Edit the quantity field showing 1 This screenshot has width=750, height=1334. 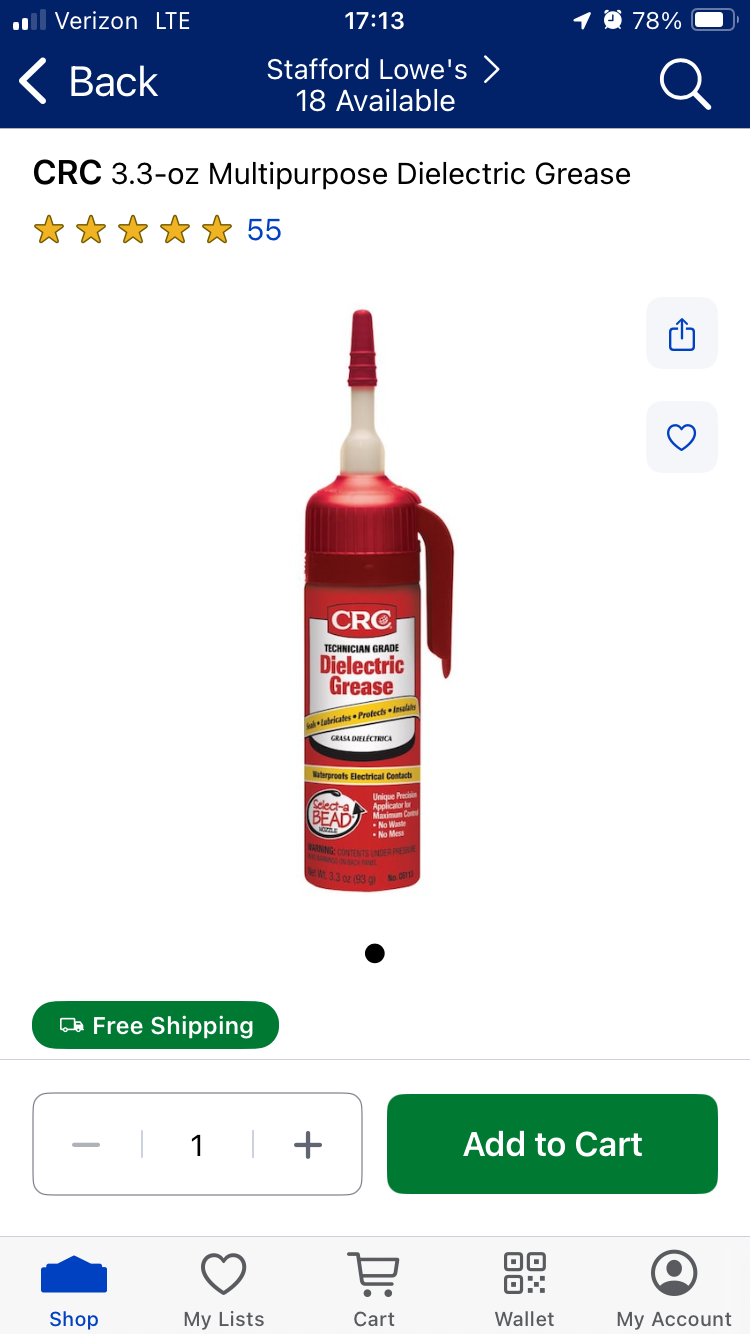[x=197, y=1144]
